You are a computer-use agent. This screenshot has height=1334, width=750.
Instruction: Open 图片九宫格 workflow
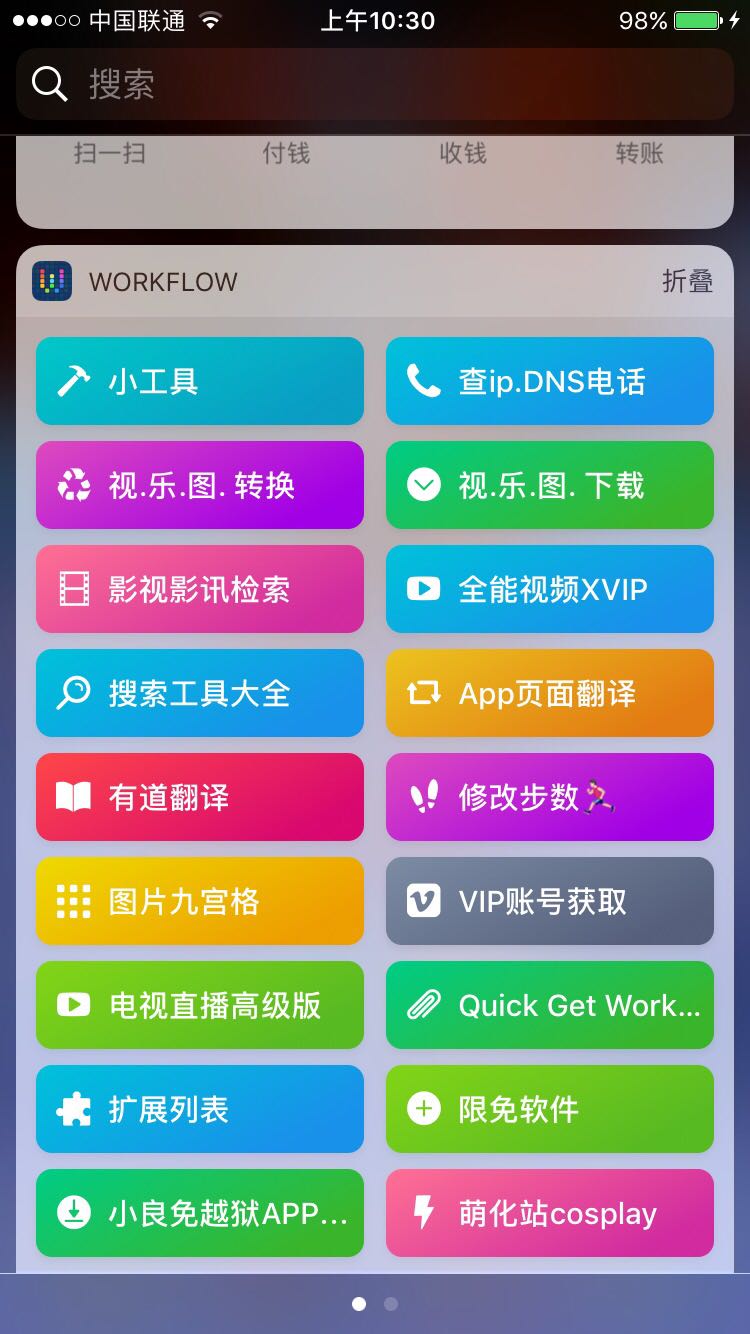[200, 901]
